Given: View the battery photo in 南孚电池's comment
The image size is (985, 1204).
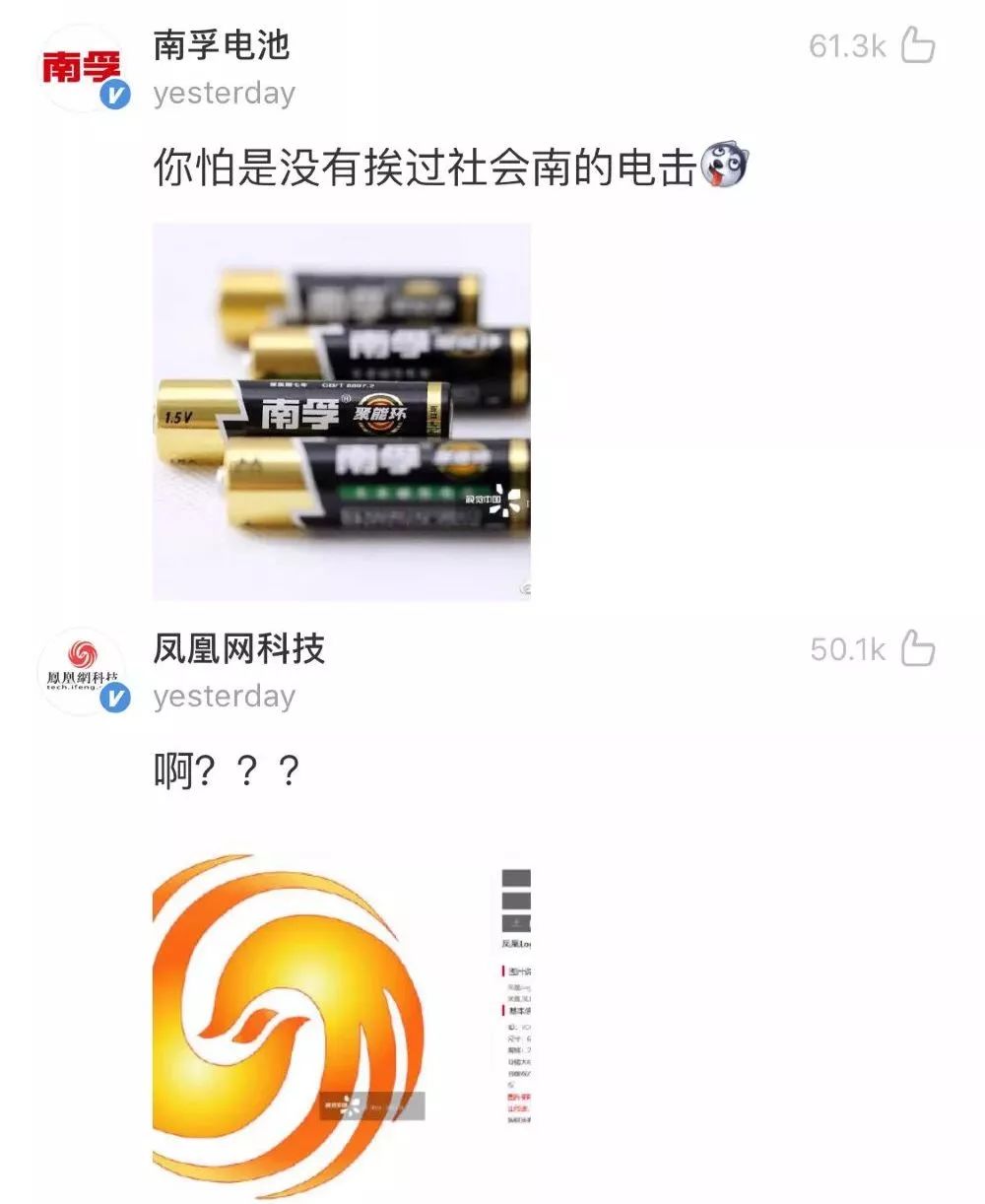Looking at the screenshot, I should pos(342,411).
